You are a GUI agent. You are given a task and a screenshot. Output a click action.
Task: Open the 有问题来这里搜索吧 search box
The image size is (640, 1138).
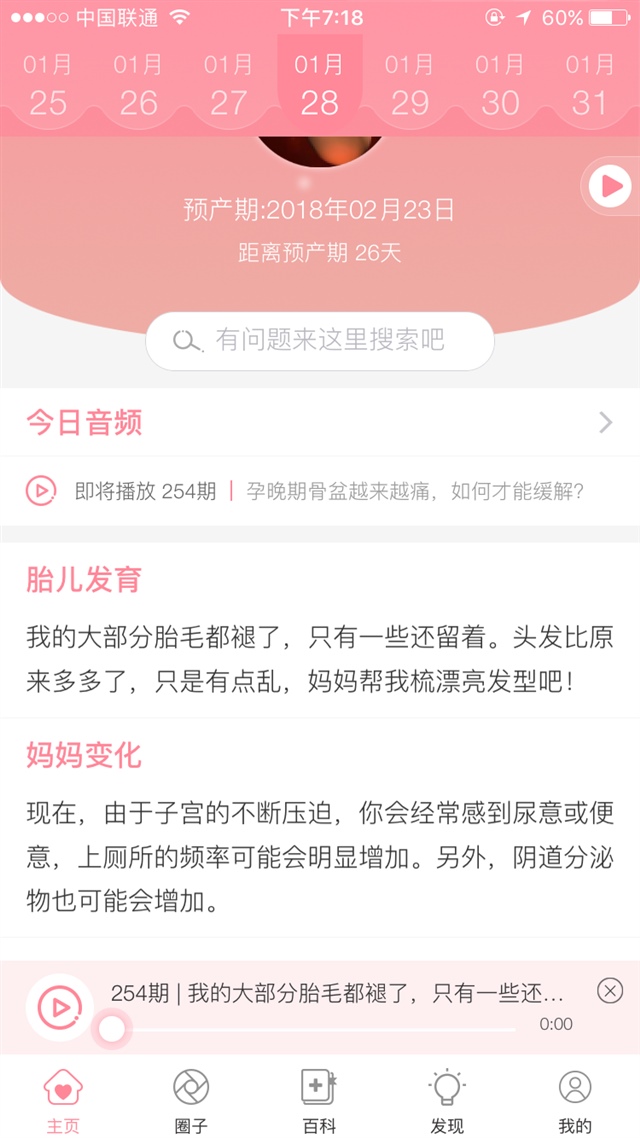click(x=320, y=341)
